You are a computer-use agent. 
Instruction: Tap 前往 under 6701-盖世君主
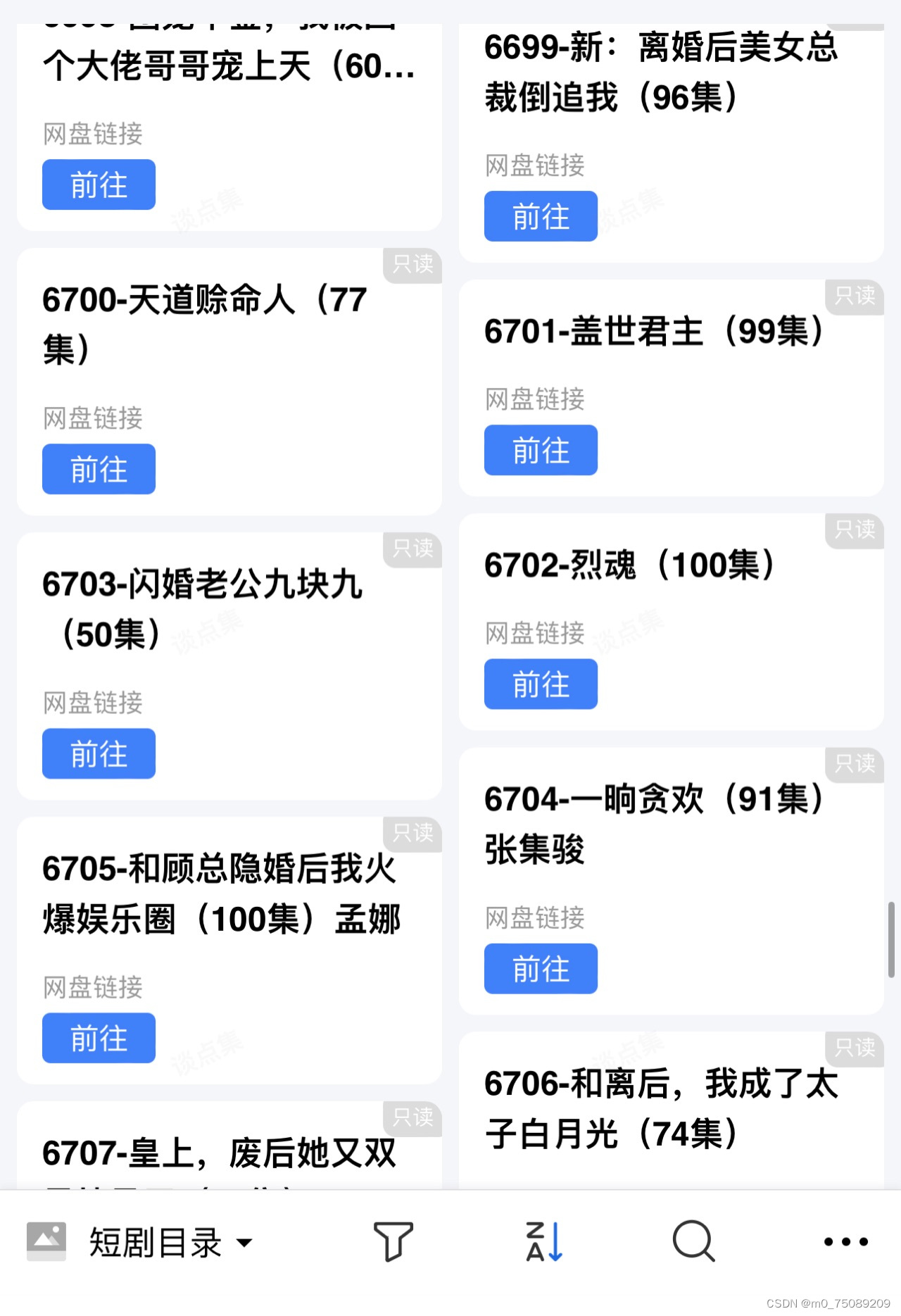(x=541, y=450)
